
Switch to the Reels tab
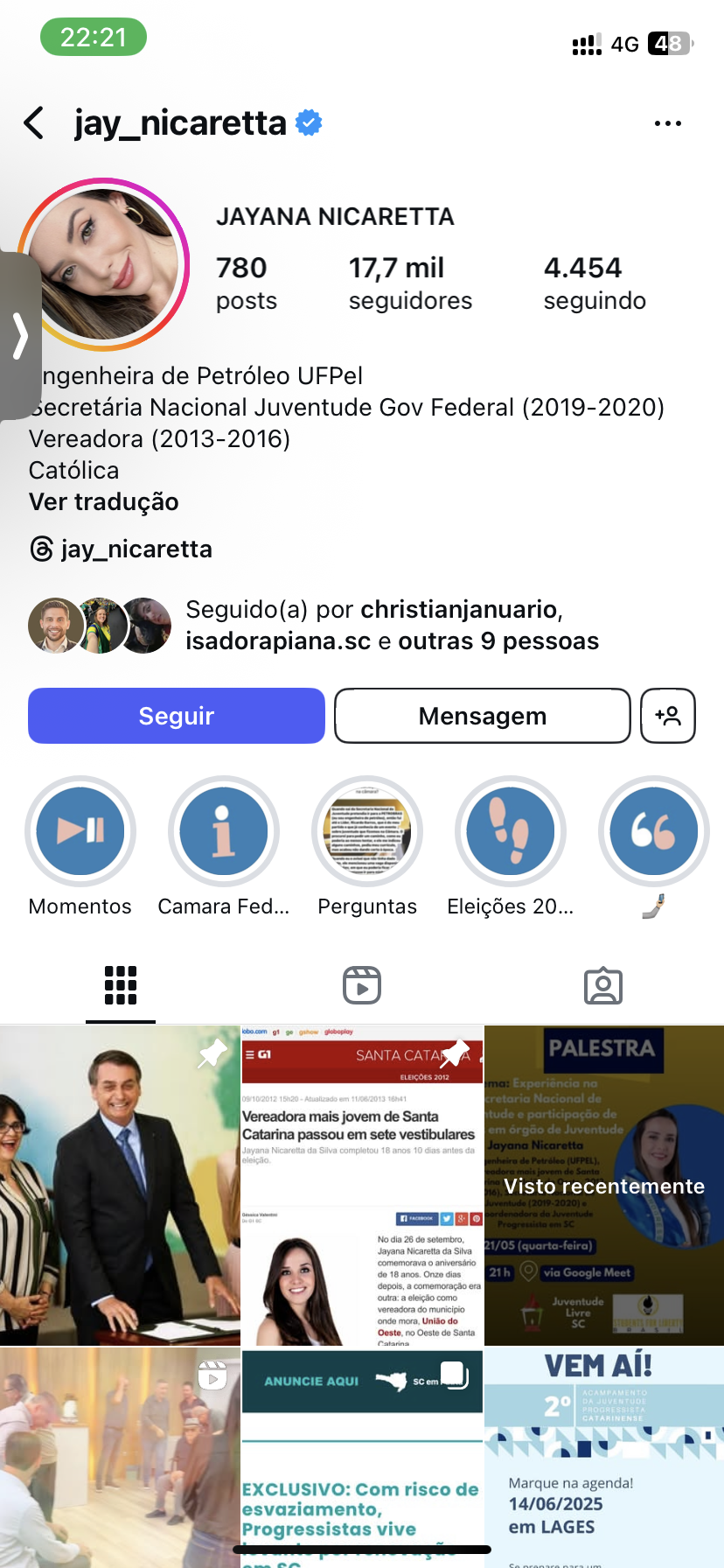[x=362, y=985]
